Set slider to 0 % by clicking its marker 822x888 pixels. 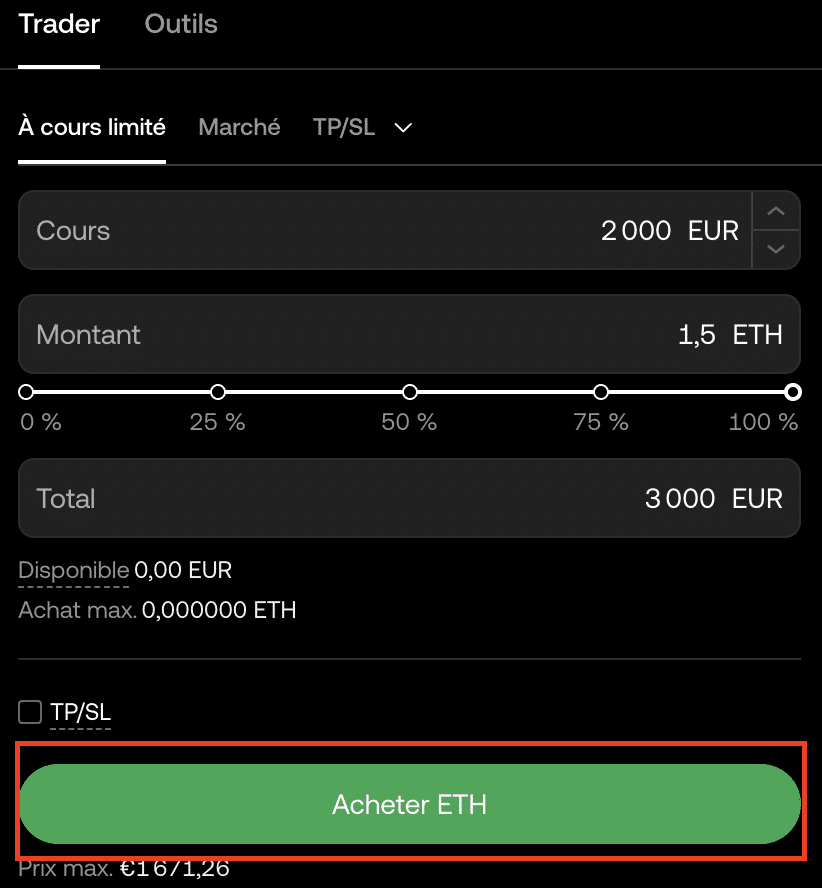tap(28, 392)
